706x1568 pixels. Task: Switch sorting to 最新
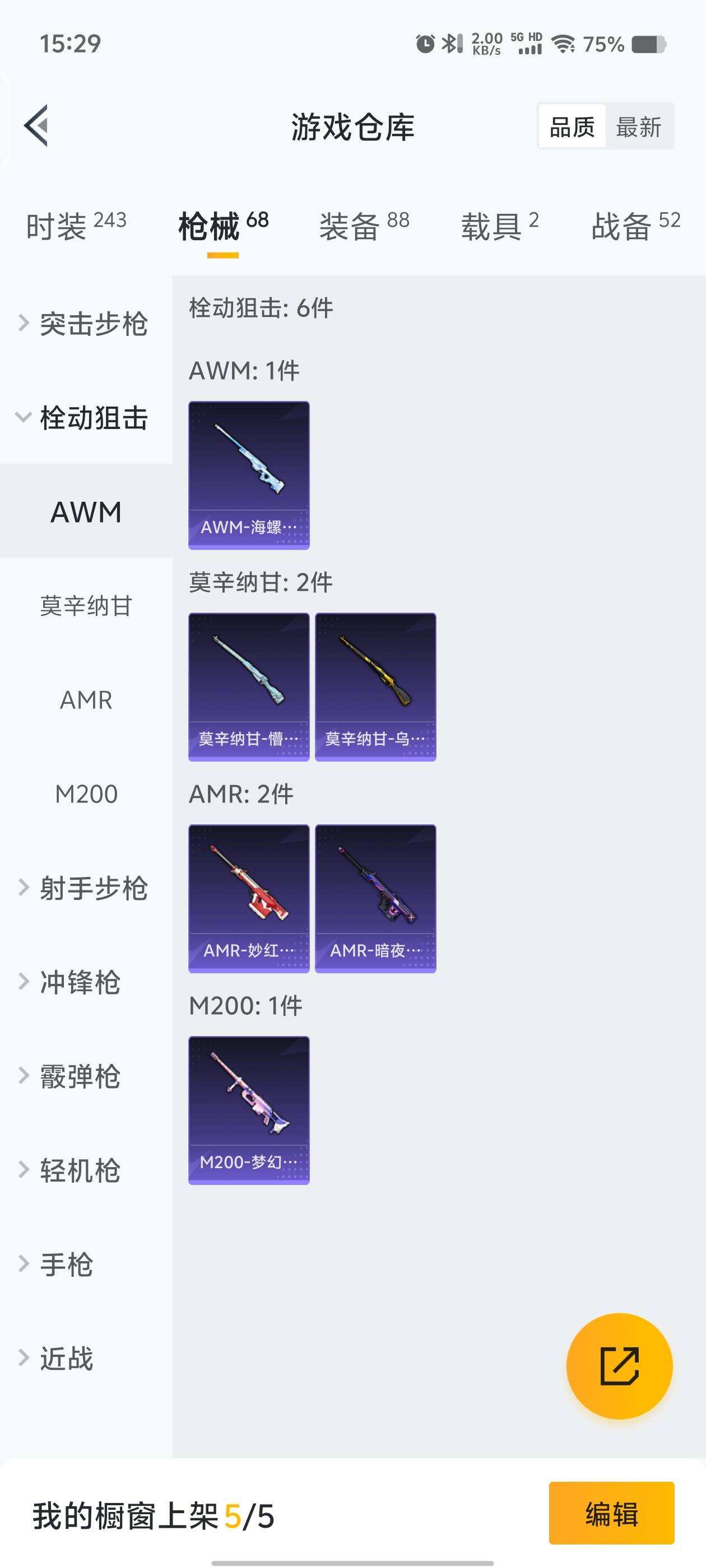point(640,127)
